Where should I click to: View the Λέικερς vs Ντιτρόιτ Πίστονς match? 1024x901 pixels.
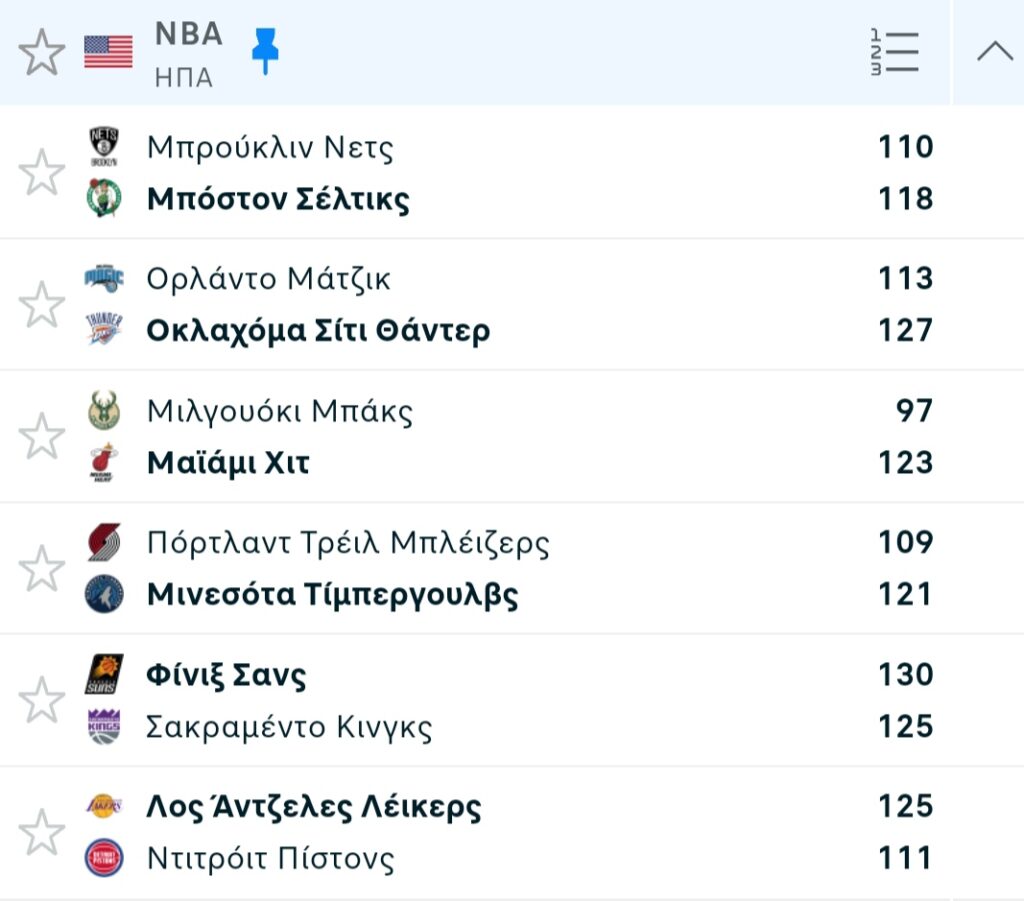500,832
